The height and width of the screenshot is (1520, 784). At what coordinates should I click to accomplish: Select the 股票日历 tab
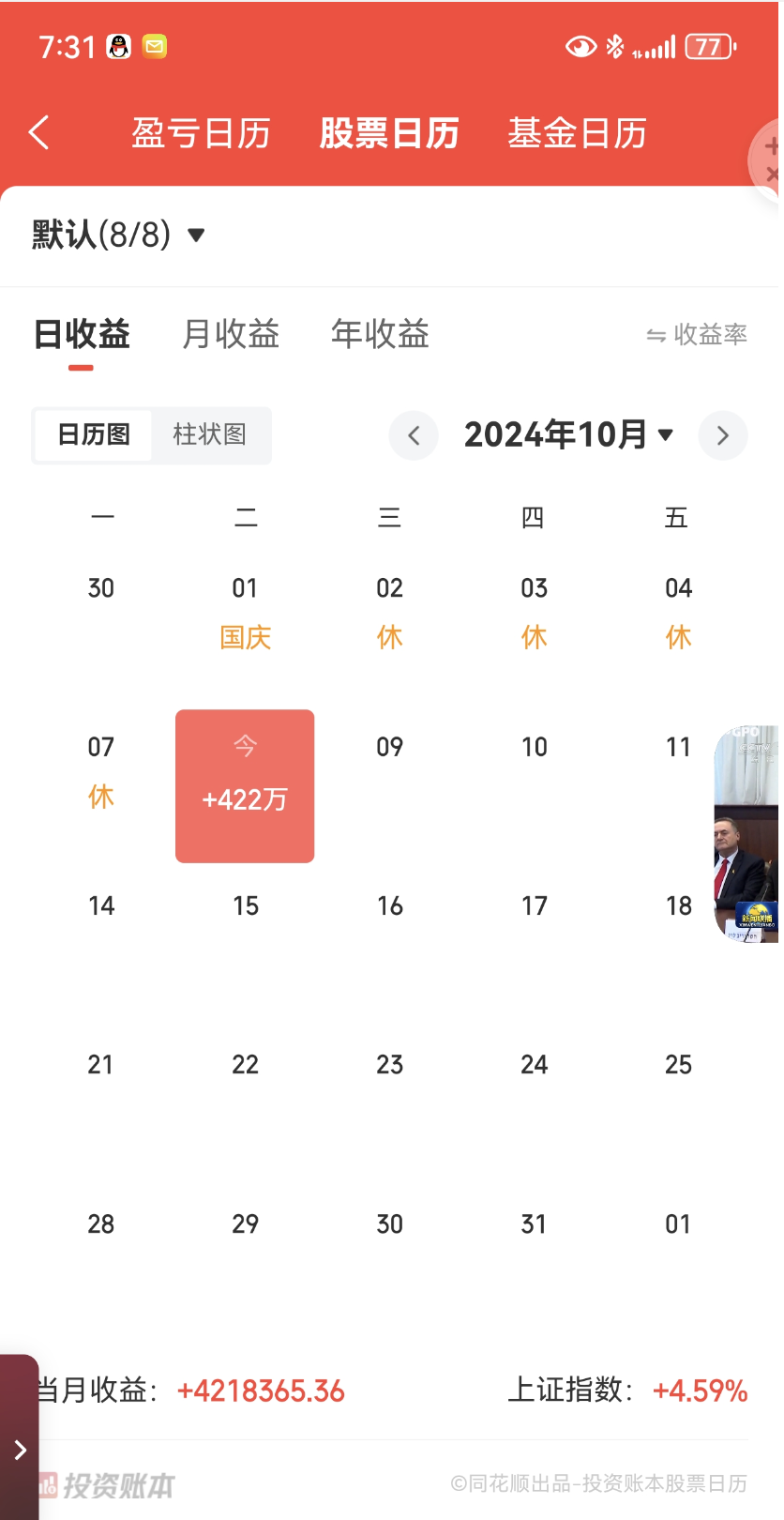tap(389, 133)
